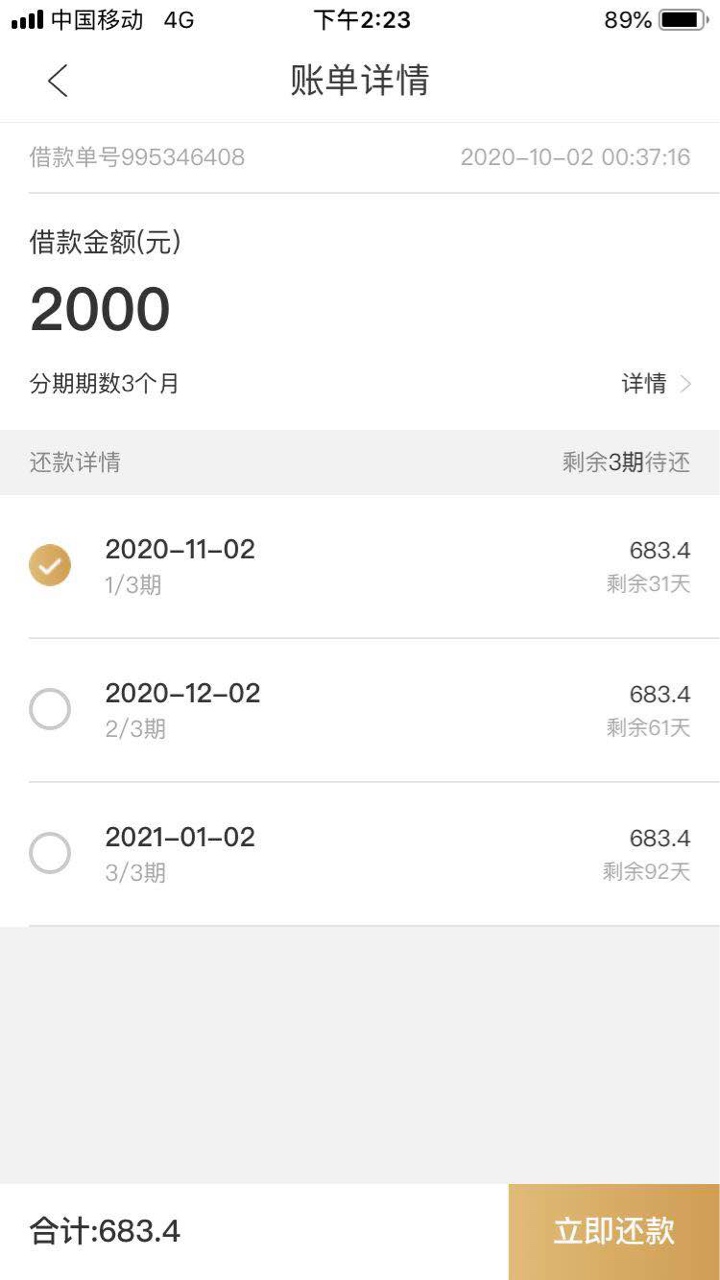The width and height of the screenshot is (720, 1280).
Task: Open the 详情 link for loan details
Action: [x=656, y=384]
